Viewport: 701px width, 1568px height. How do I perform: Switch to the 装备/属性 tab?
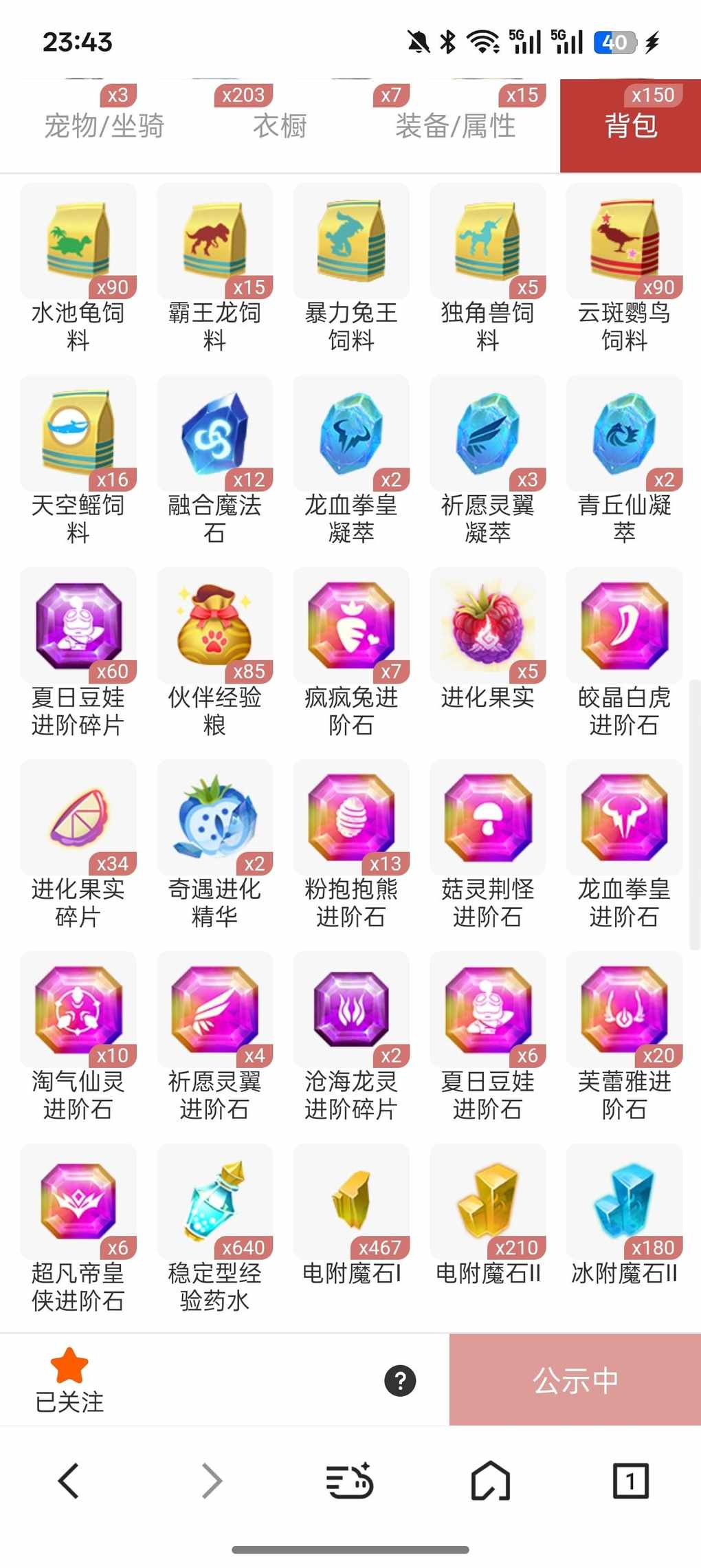pyautogui.click(x=455, y=126)
